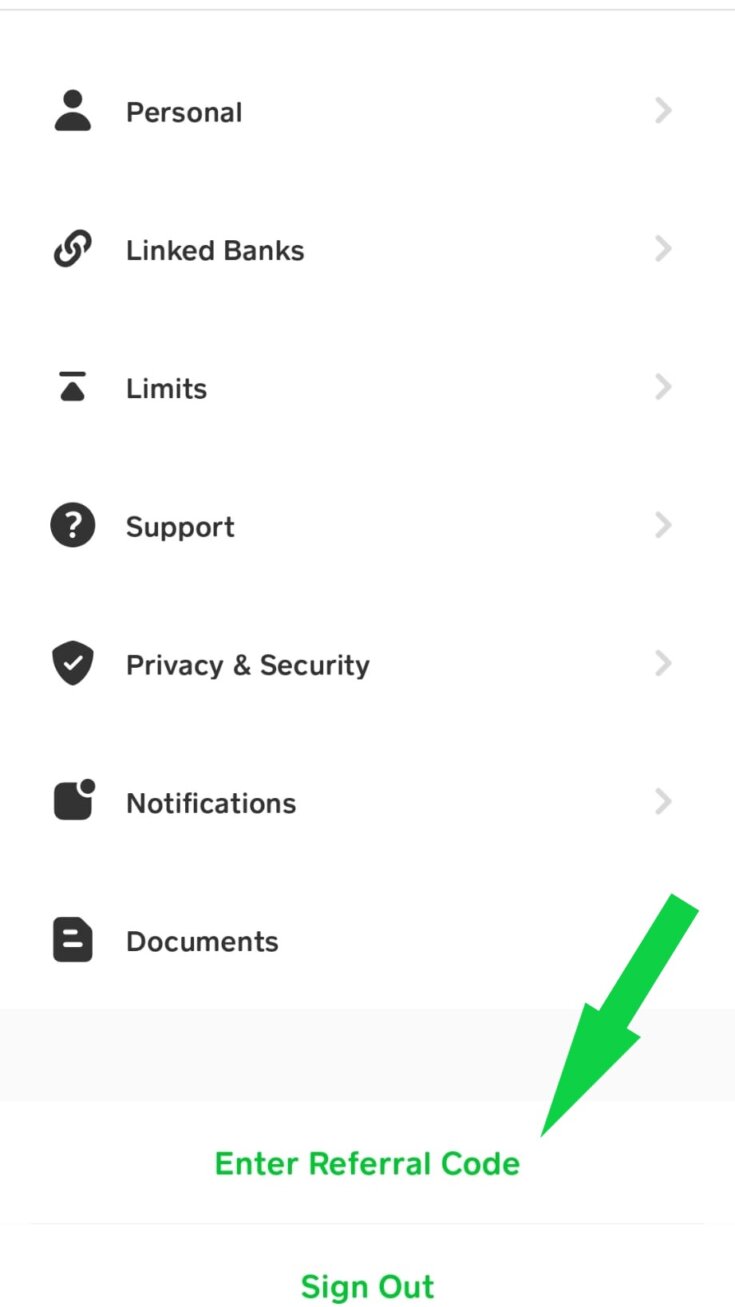735x1307 pixels.
Task: Open the Privacy & Security chevron
Action: coord(663,663)
